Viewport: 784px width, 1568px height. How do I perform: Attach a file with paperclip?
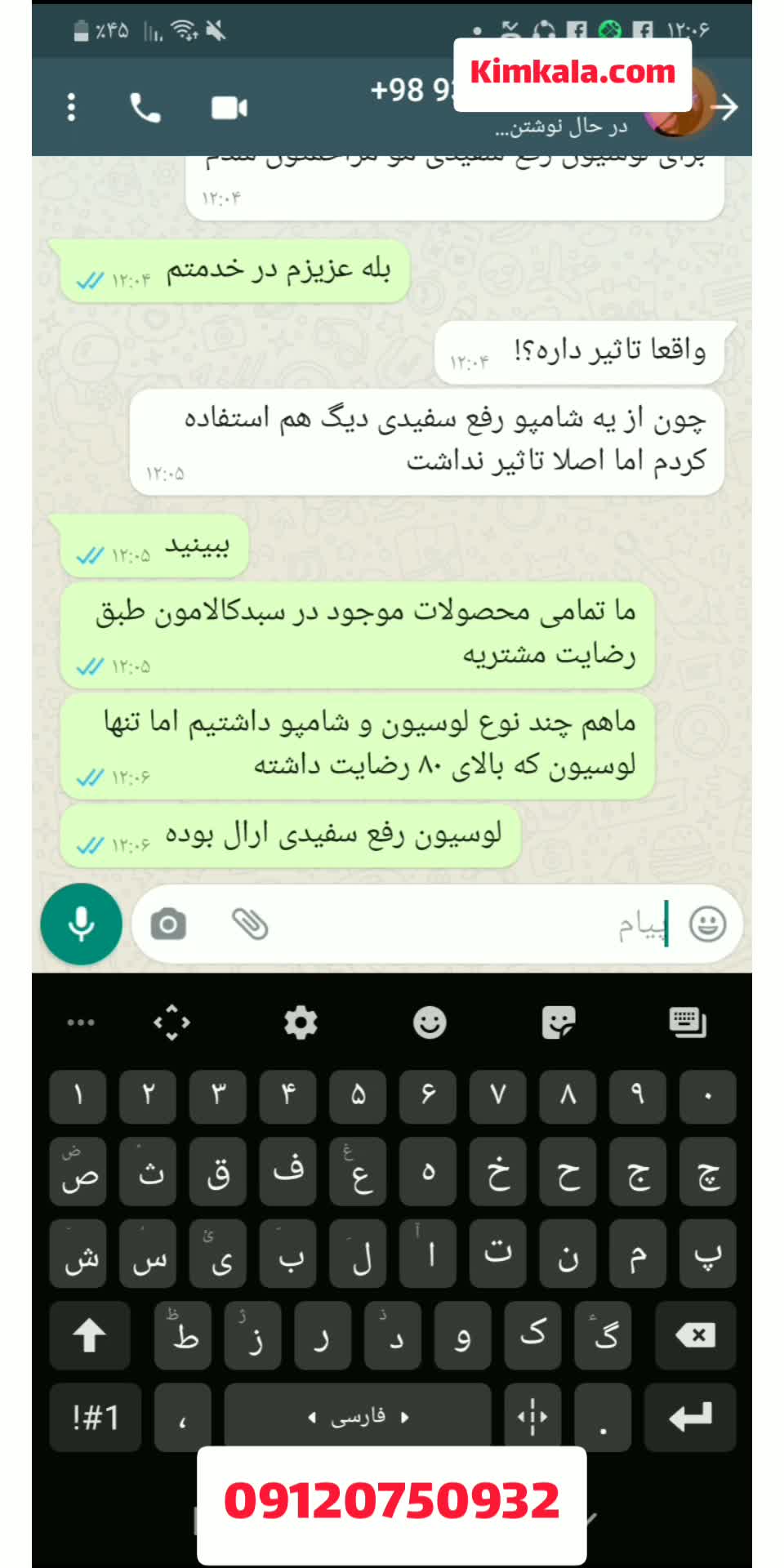tap(250, 924)
